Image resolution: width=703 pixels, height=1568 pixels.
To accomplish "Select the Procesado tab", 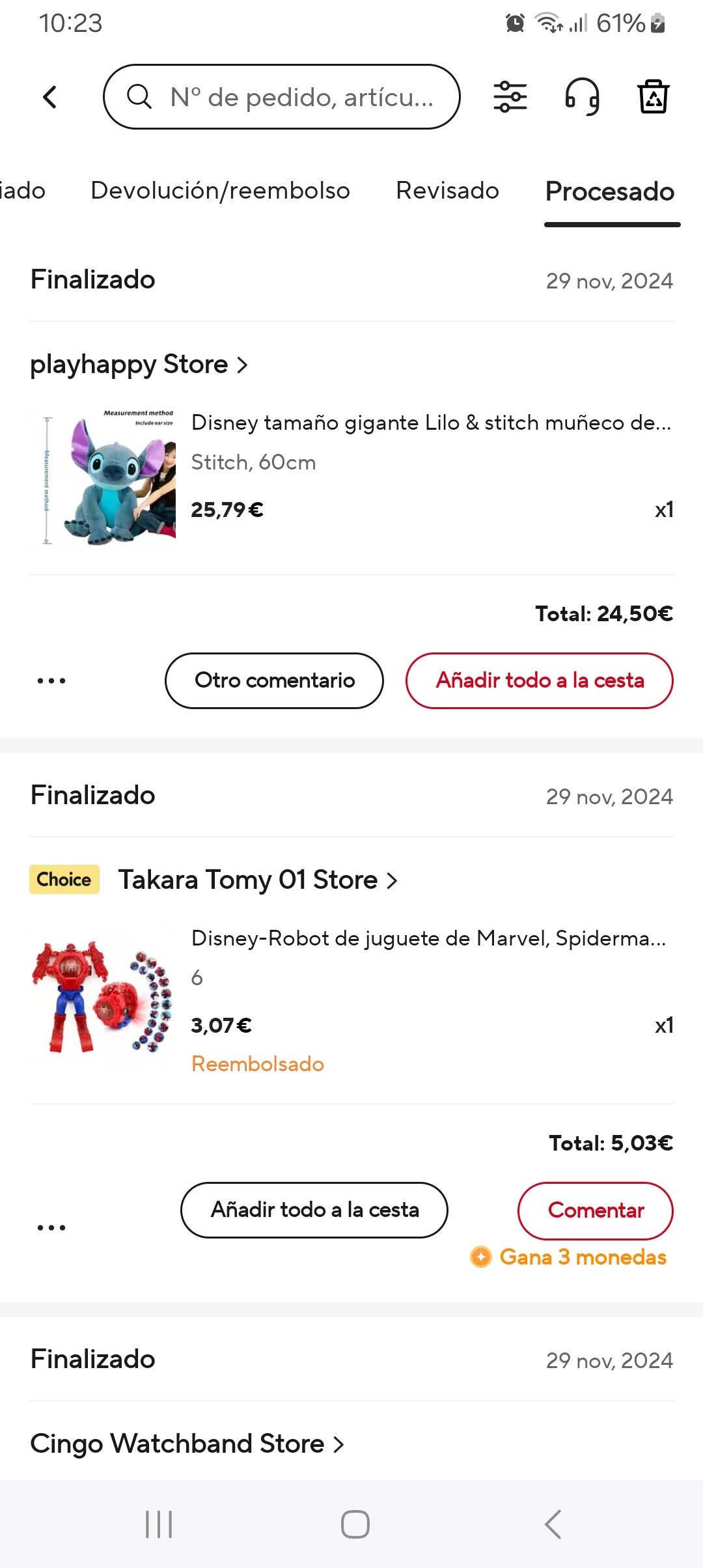I will point(610,192).
